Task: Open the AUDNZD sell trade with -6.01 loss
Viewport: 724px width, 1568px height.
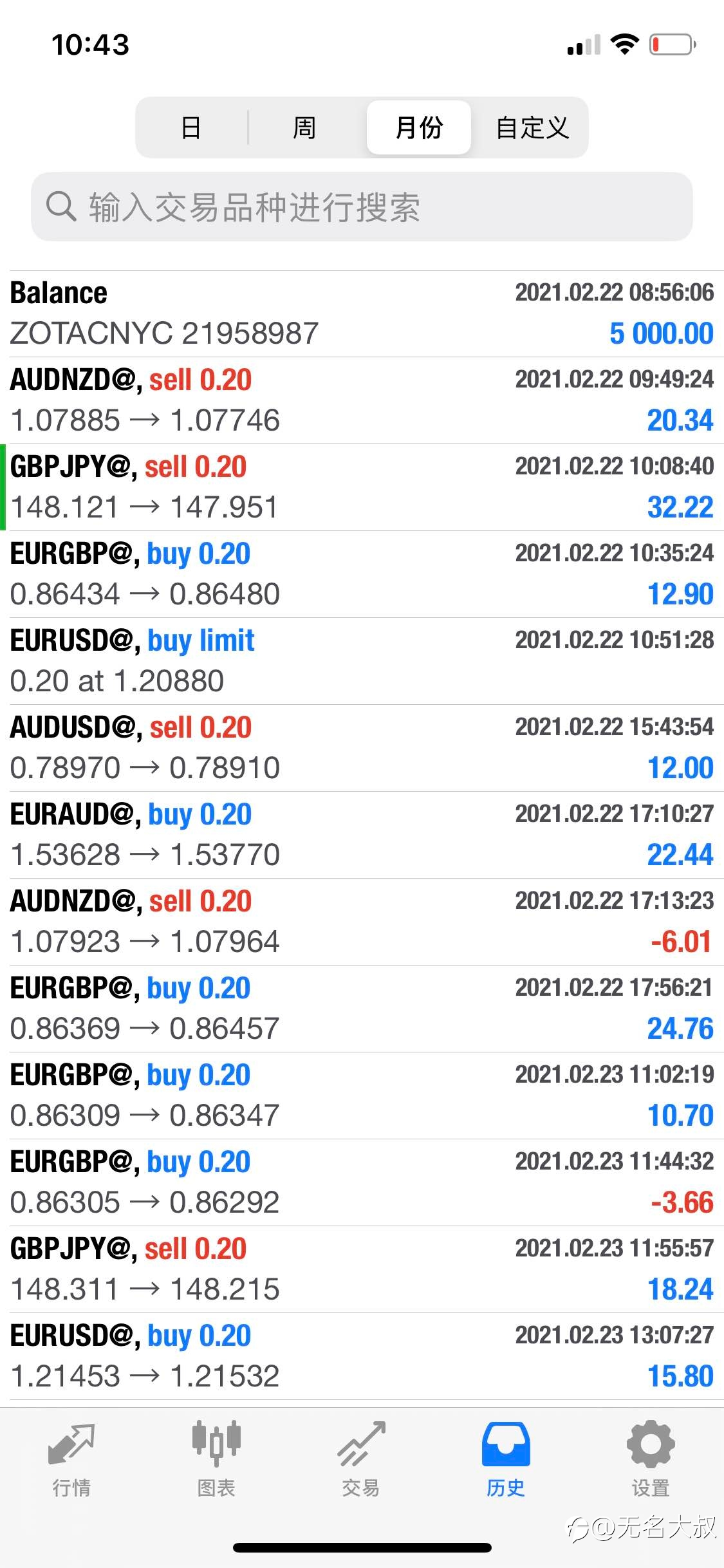Action: [362, 922]
